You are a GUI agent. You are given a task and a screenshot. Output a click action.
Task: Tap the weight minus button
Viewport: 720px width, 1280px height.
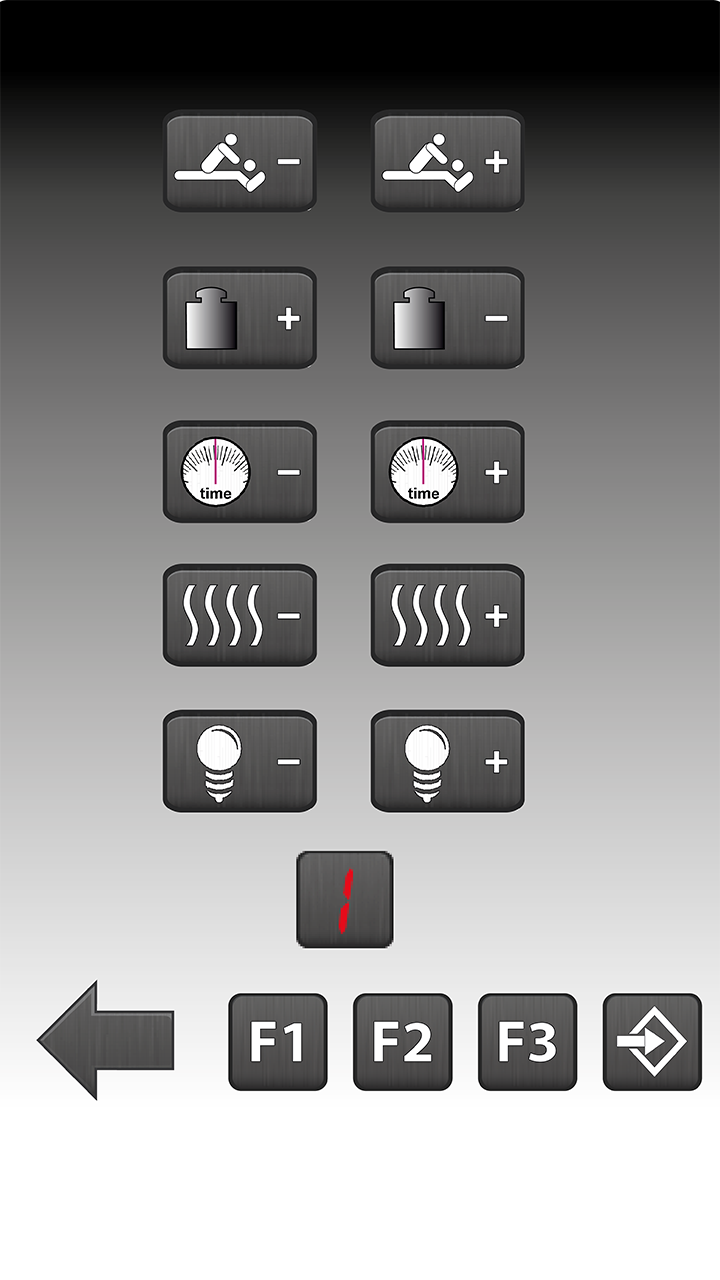447,318
